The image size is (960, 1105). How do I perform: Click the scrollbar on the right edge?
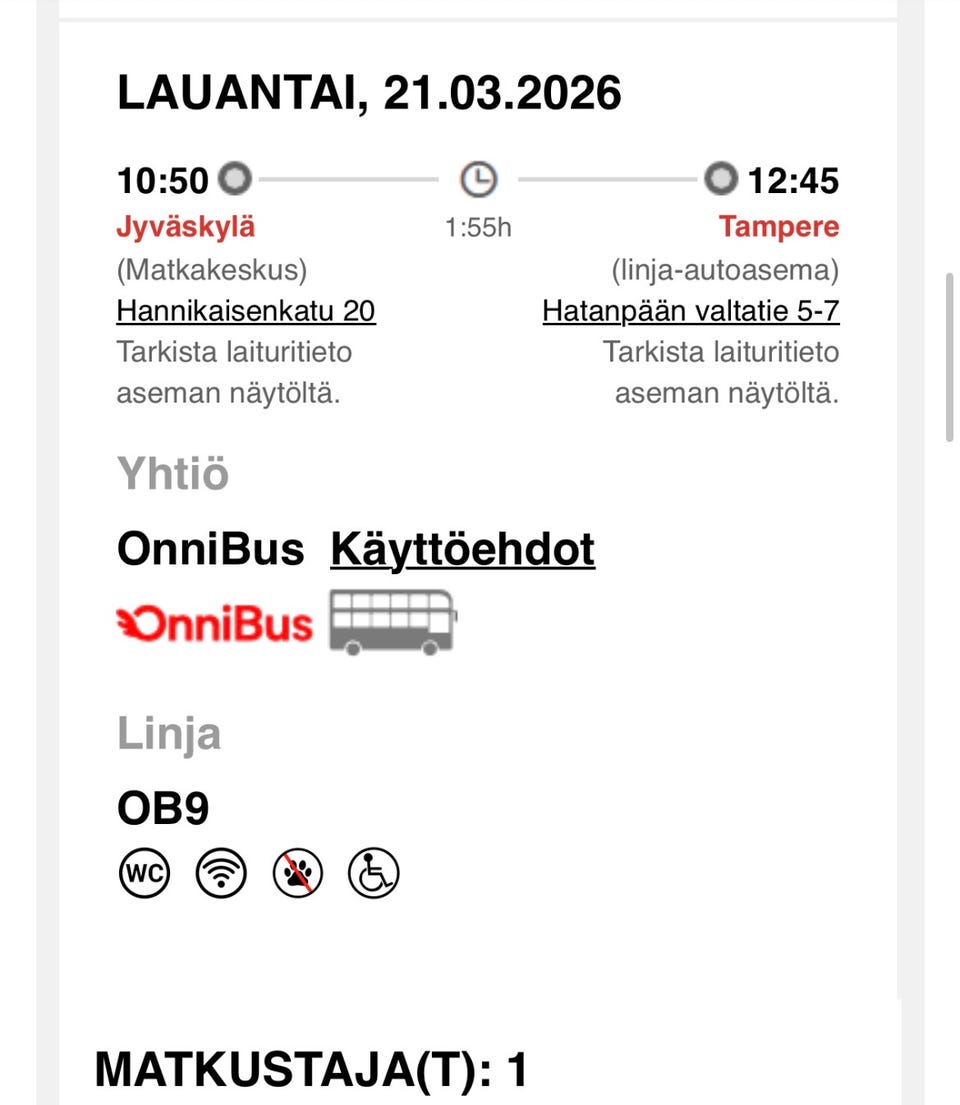pyautogui.click(x=948, y=350)
